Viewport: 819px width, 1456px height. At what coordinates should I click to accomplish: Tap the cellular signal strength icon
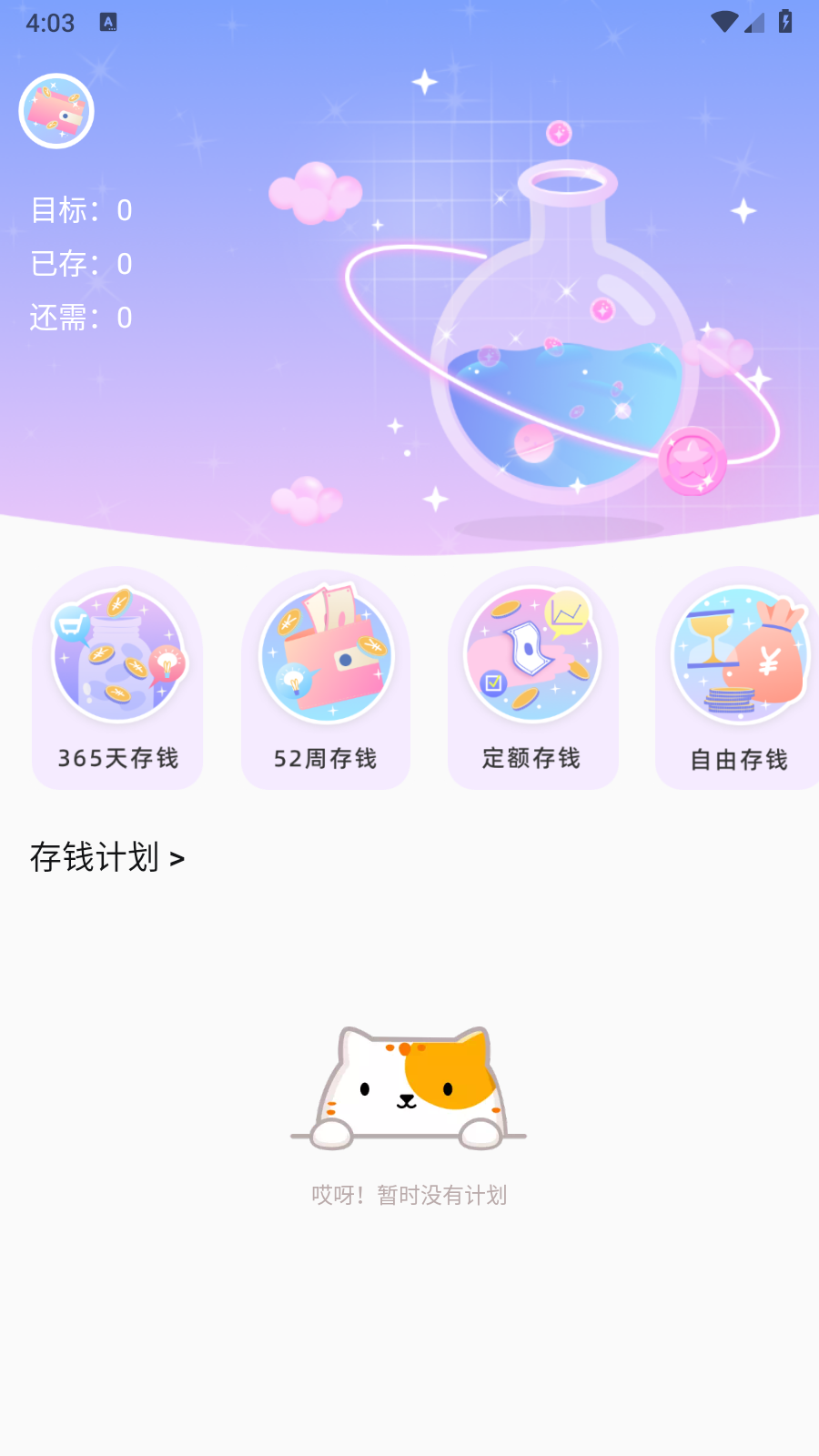pos(756,25)
